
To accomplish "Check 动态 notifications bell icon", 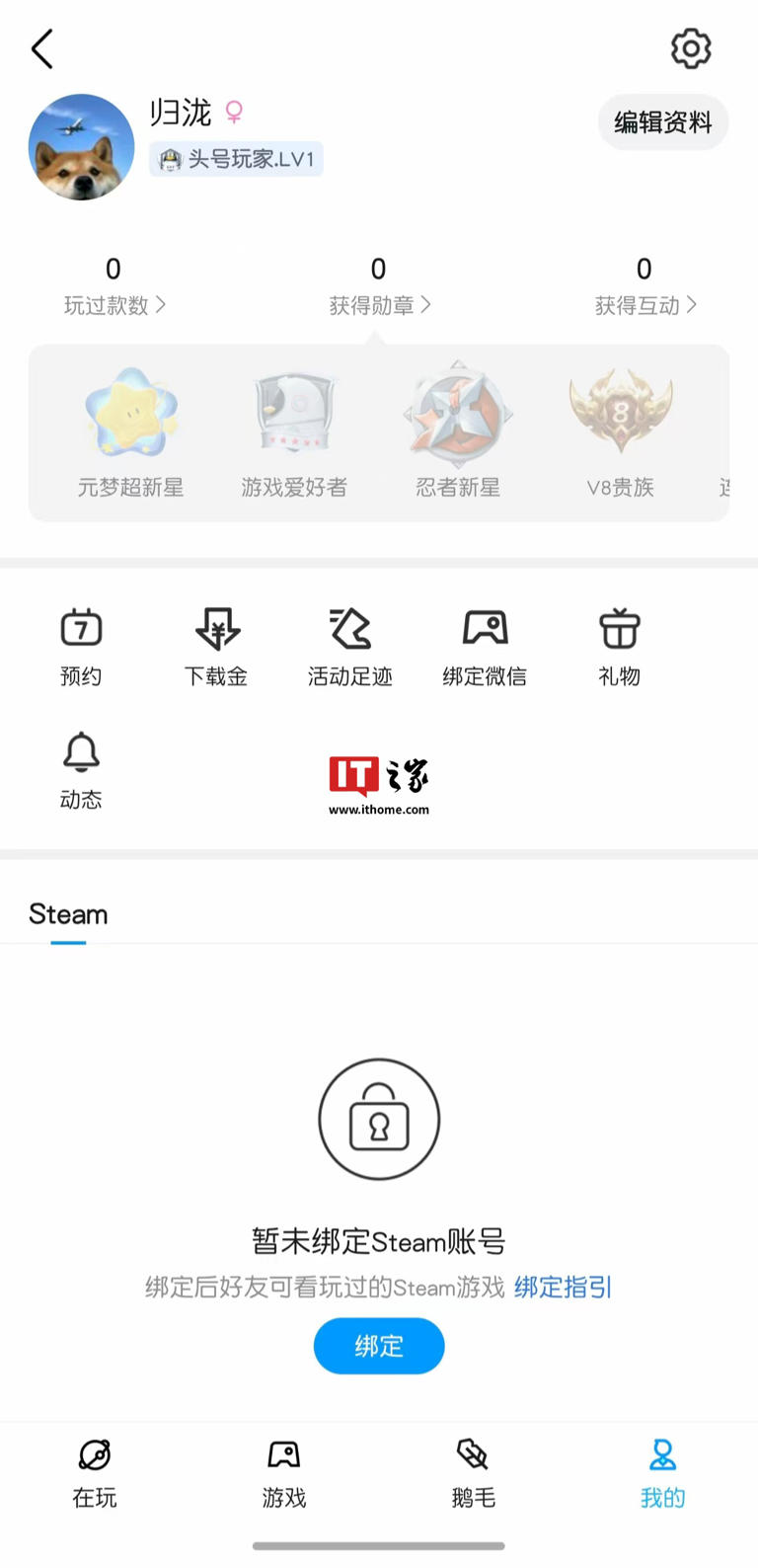I will pyautogui.click(x=81, y=770).
